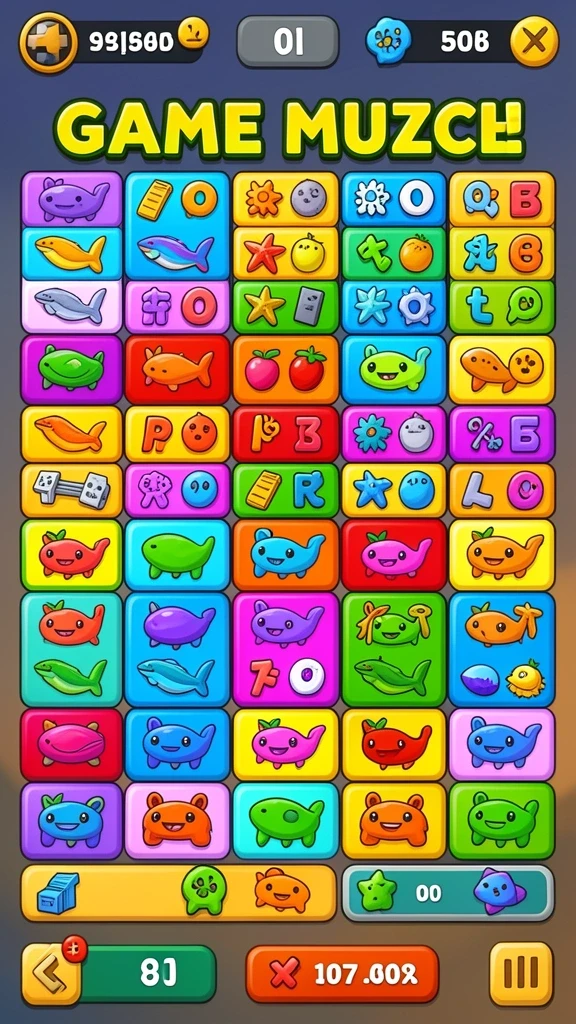
Task: Close the game with the yellow X button
Action: 534,42
